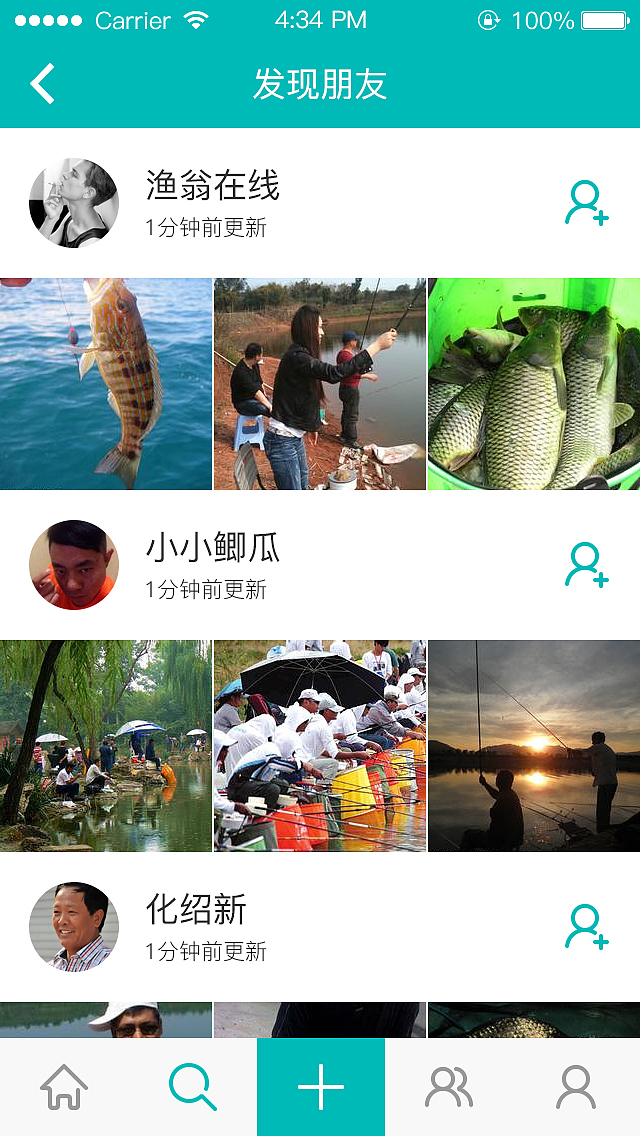View 小小鲫瓜's sunset fishing photo

(534, 746)
